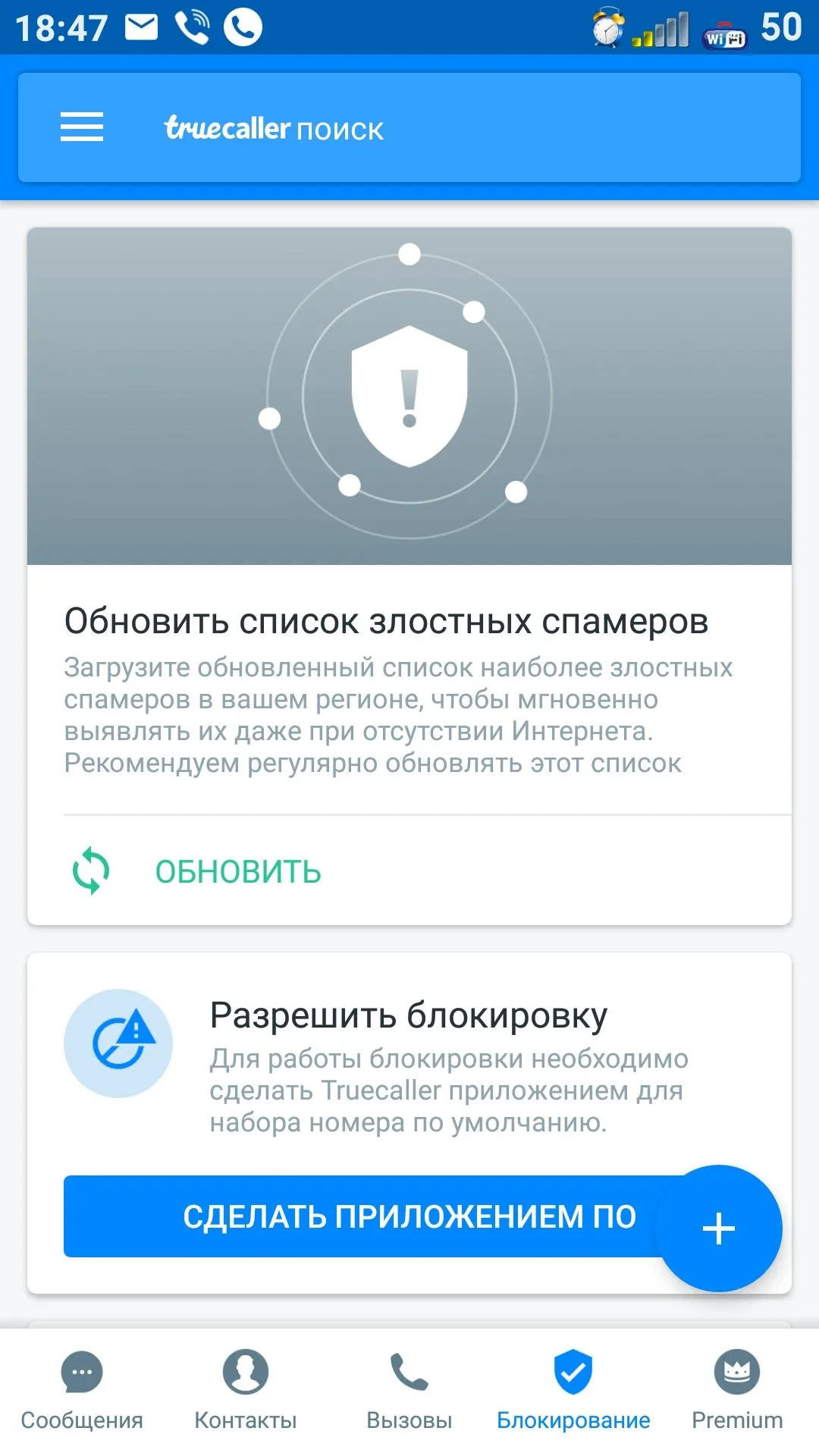Tap СДЕЛАТЬ ПРИЛОЖЕНИЕМ ПО button

[x=356, y=1216]
